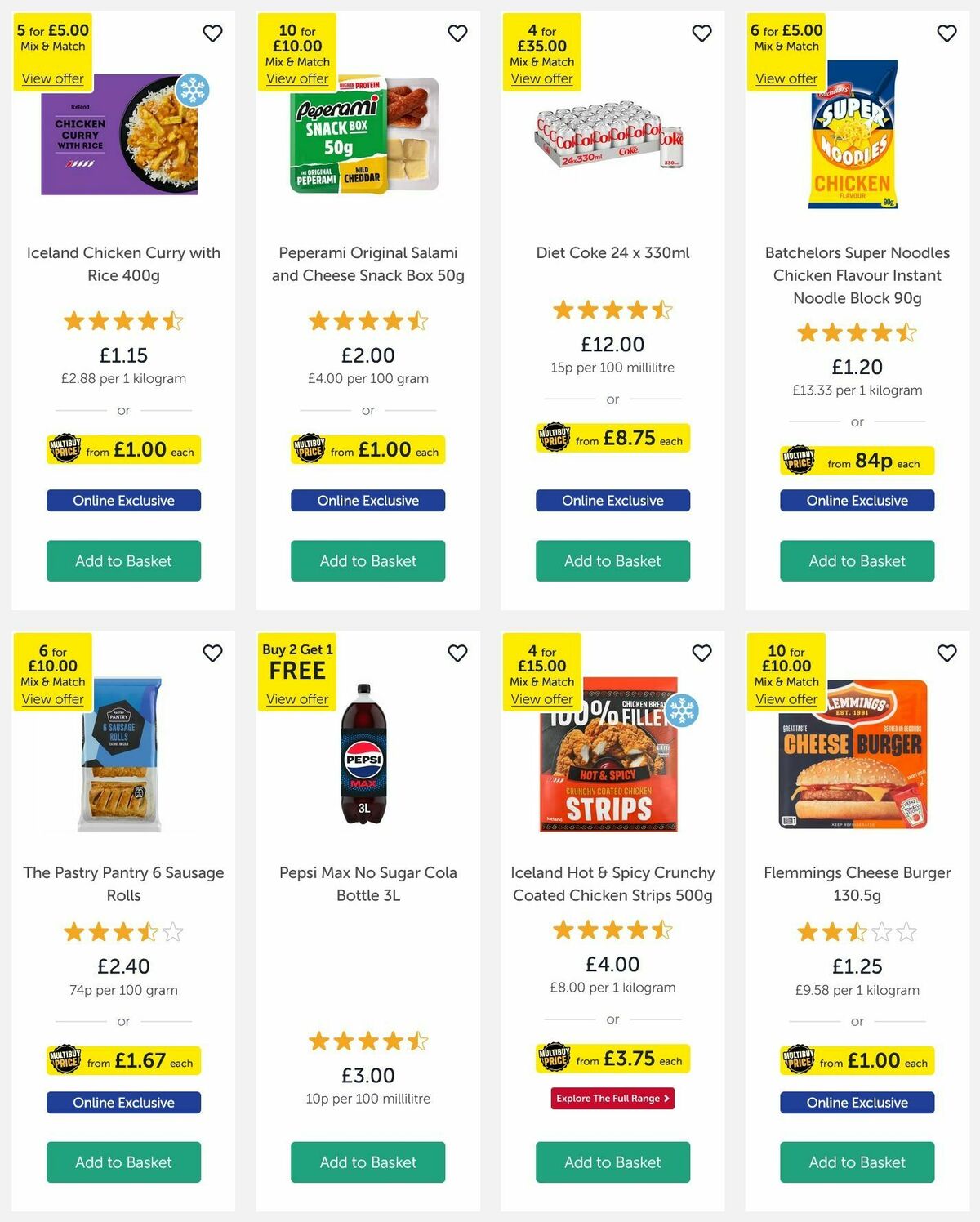Click the star rating on Pepsi Max
This screenshot has height=1222, width=980.
point(367,1041)
